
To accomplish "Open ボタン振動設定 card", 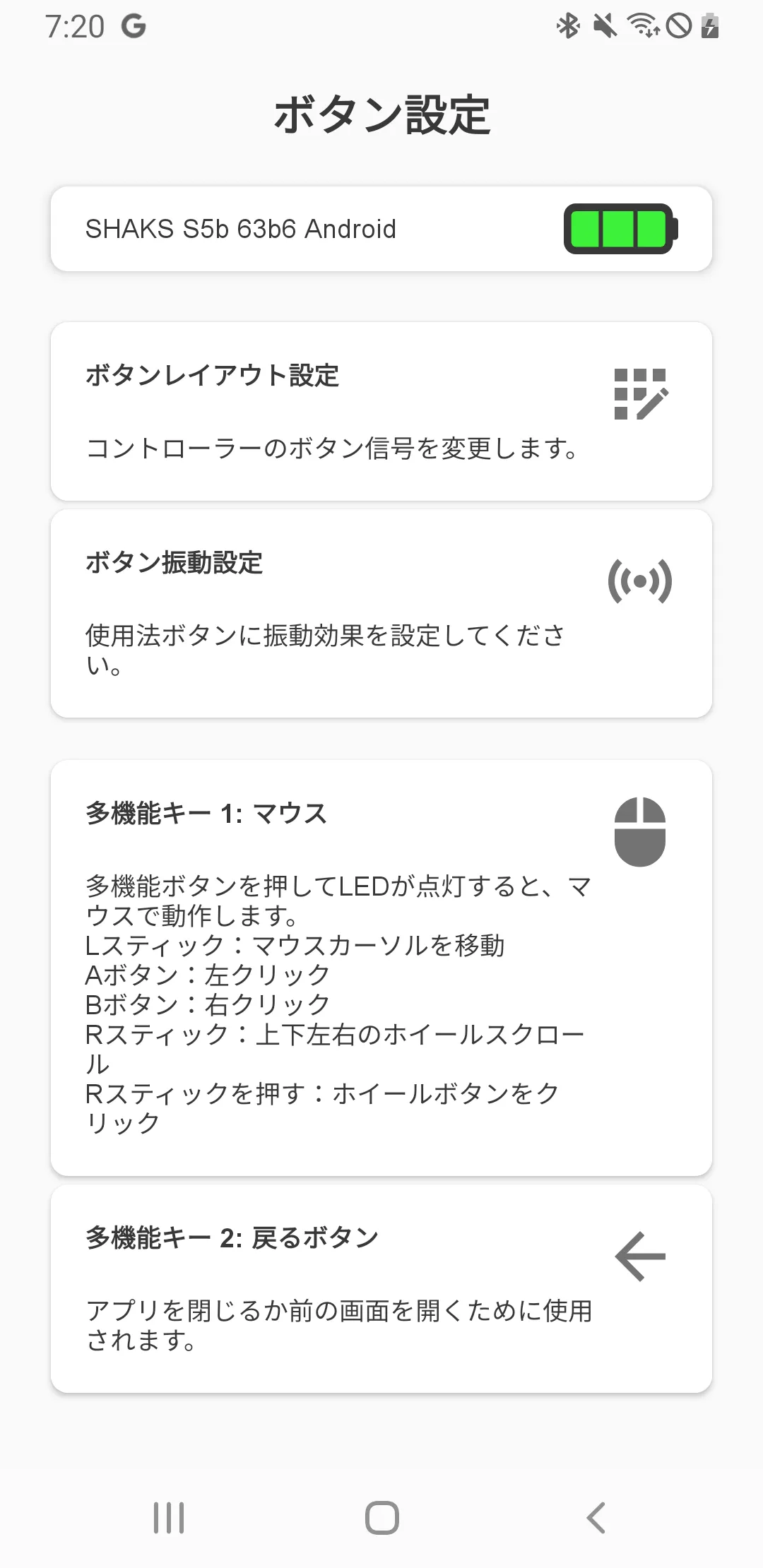I will [381, 613].
